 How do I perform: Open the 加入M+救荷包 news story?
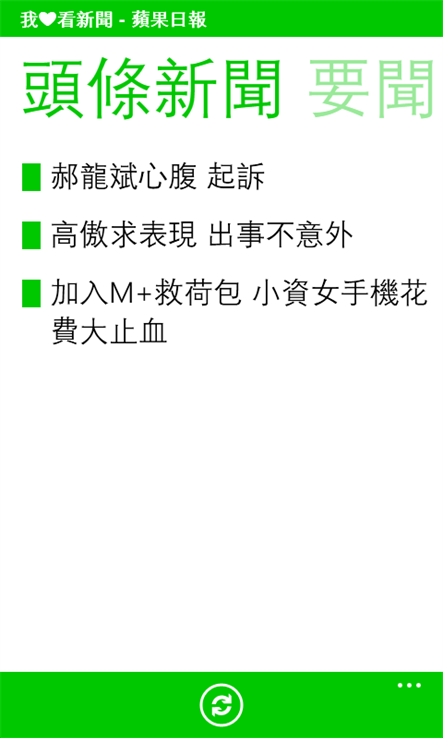click(240, 313)
